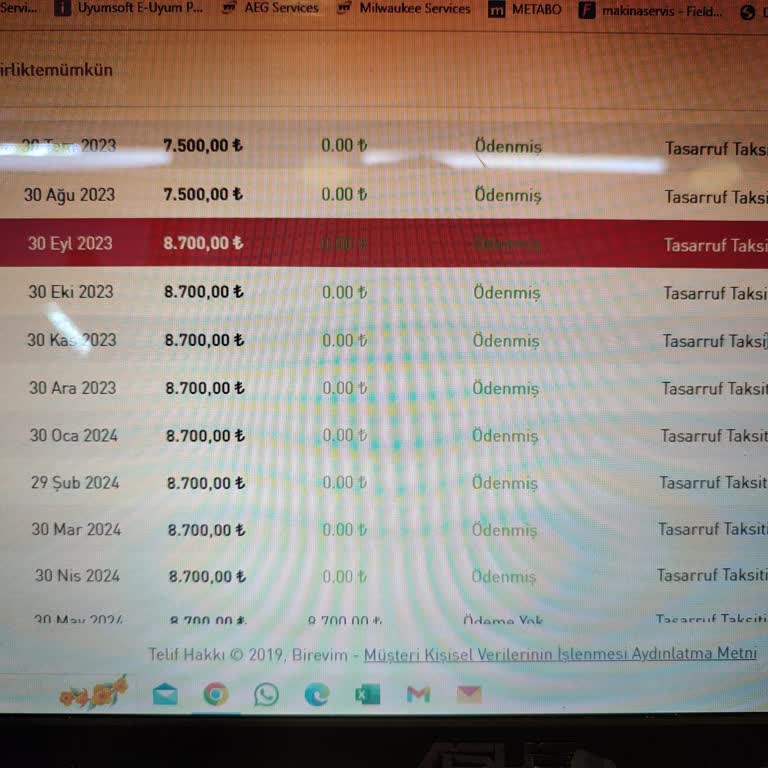Open Google Chrome from the taskbar
Image resolution: width=768 pixels, height=768 pixels.
[x=215, y=693]
